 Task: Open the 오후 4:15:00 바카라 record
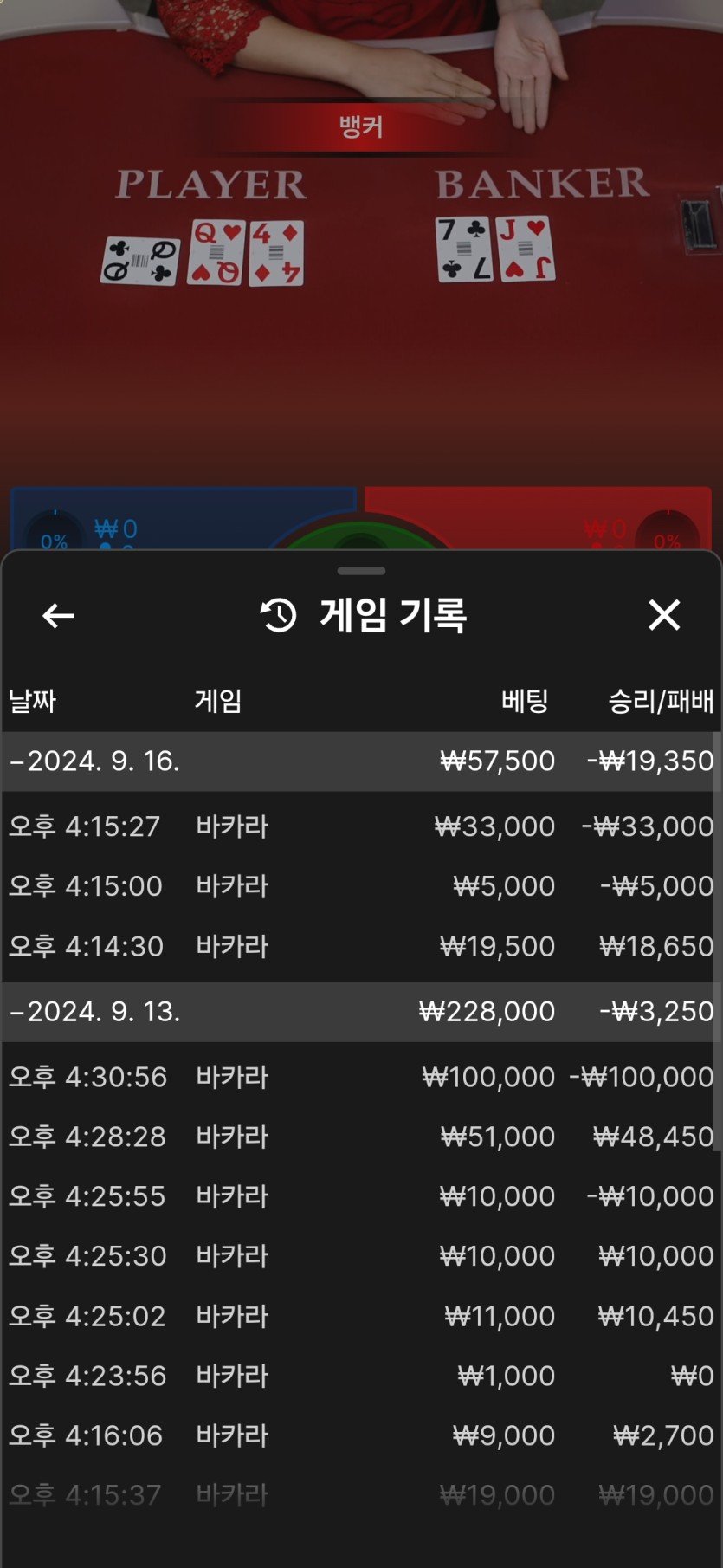pos(360,886)
